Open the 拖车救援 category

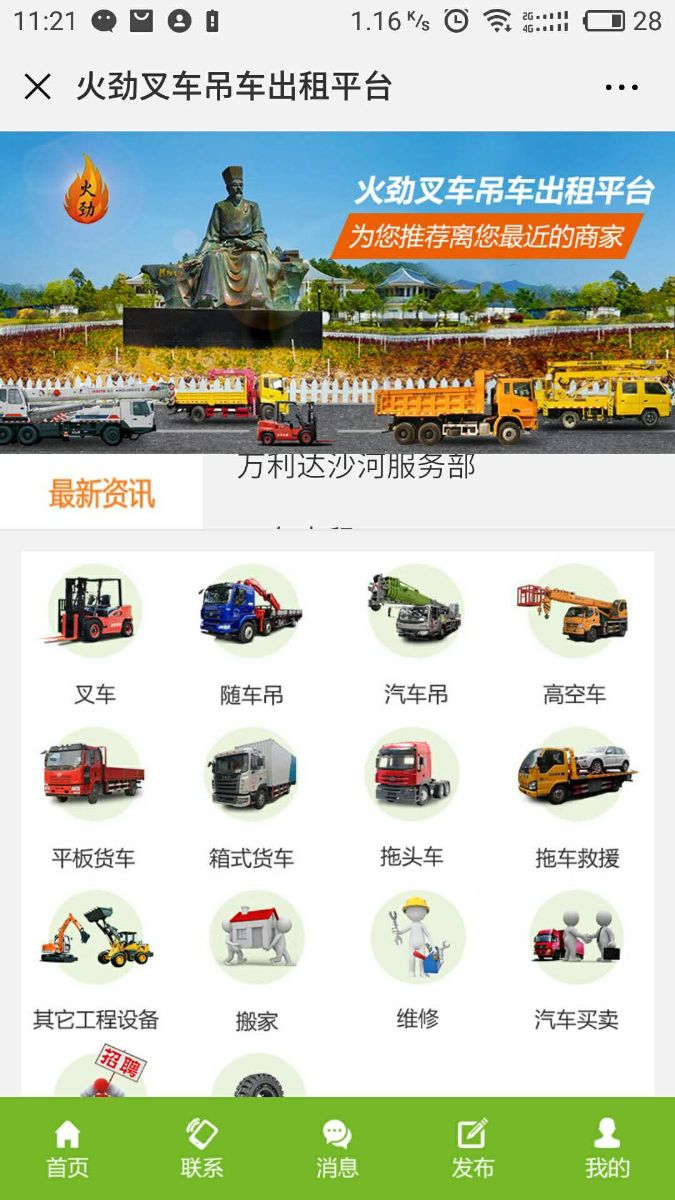click(577, 796)
